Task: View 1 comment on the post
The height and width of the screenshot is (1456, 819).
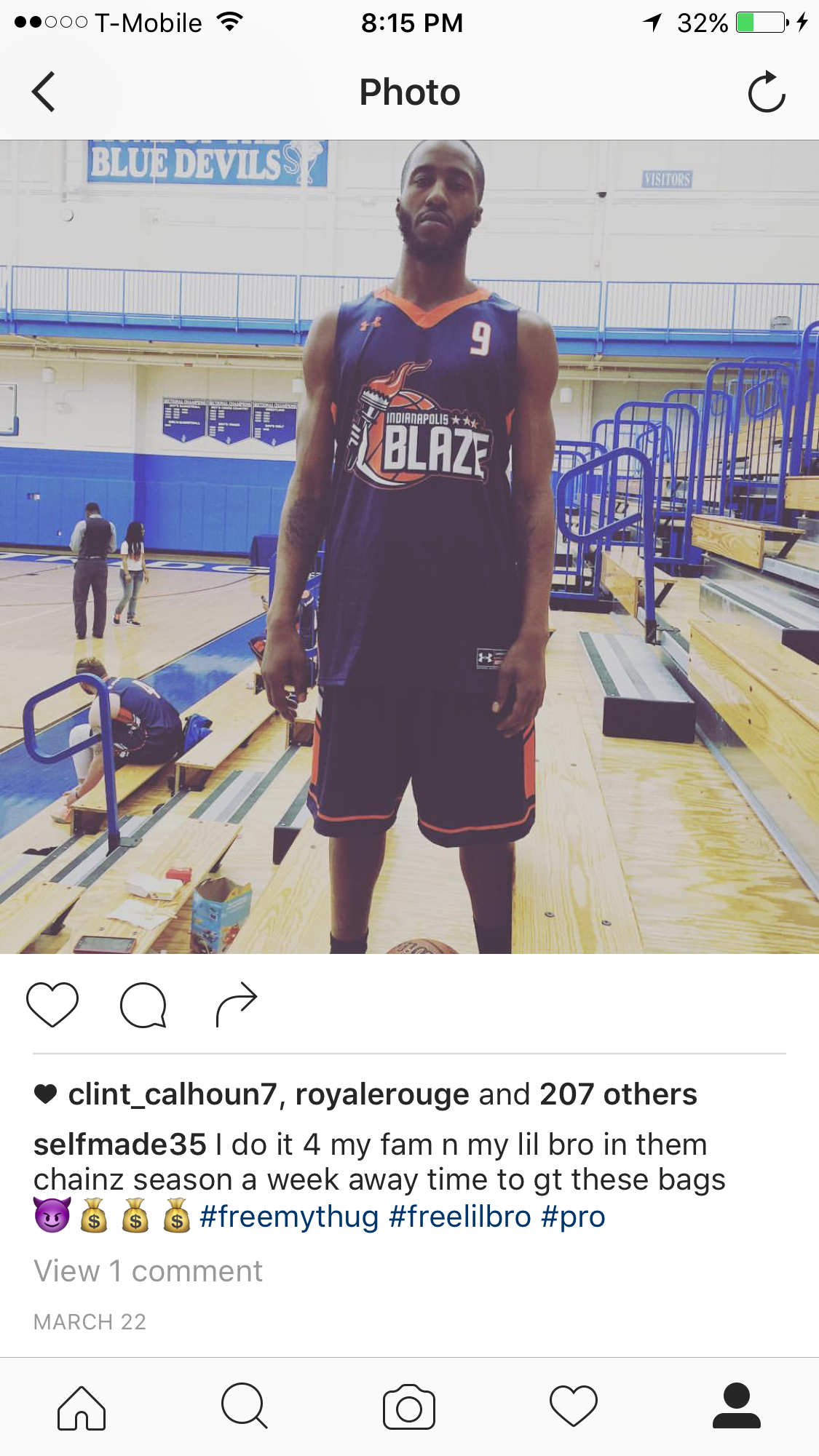Action: 148,1271
